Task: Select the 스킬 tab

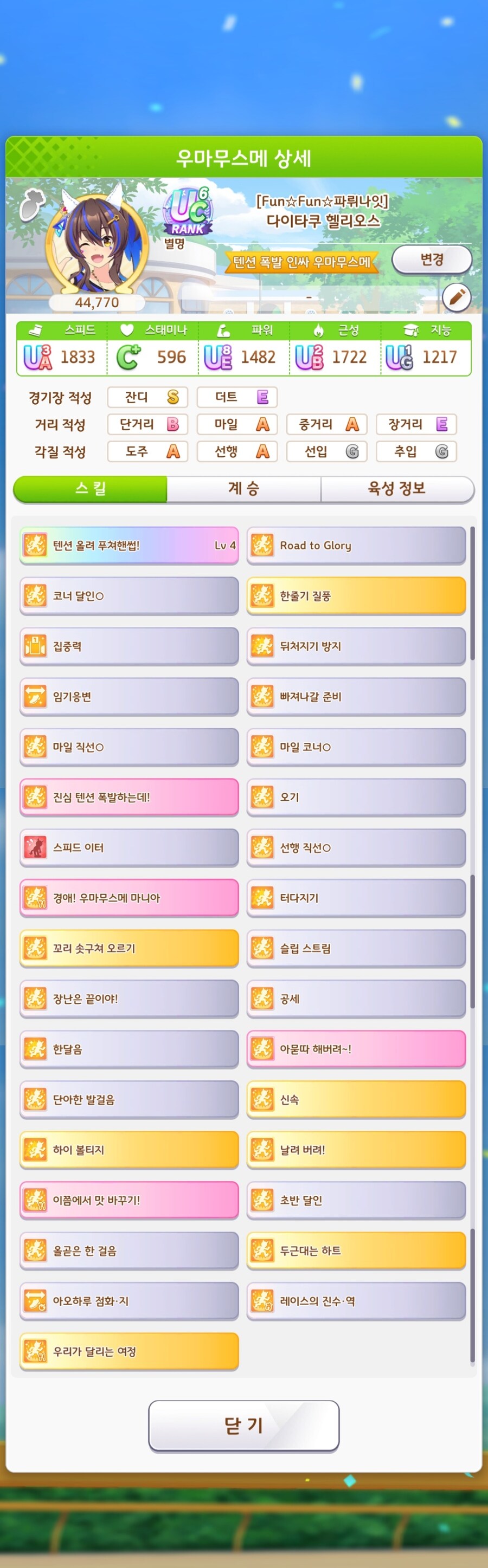Action: (90, 488)
